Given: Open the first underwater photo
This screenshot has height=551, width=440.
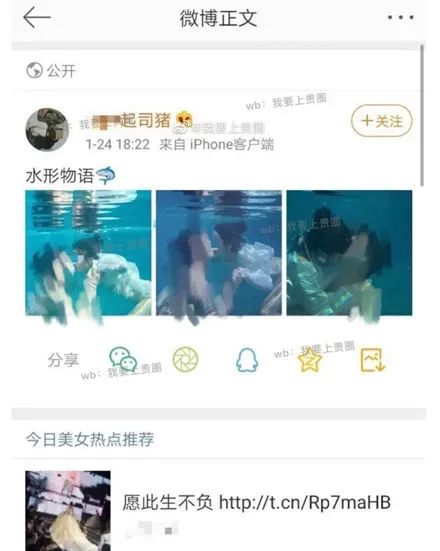Looking at the screenshot, I should 88,253.
